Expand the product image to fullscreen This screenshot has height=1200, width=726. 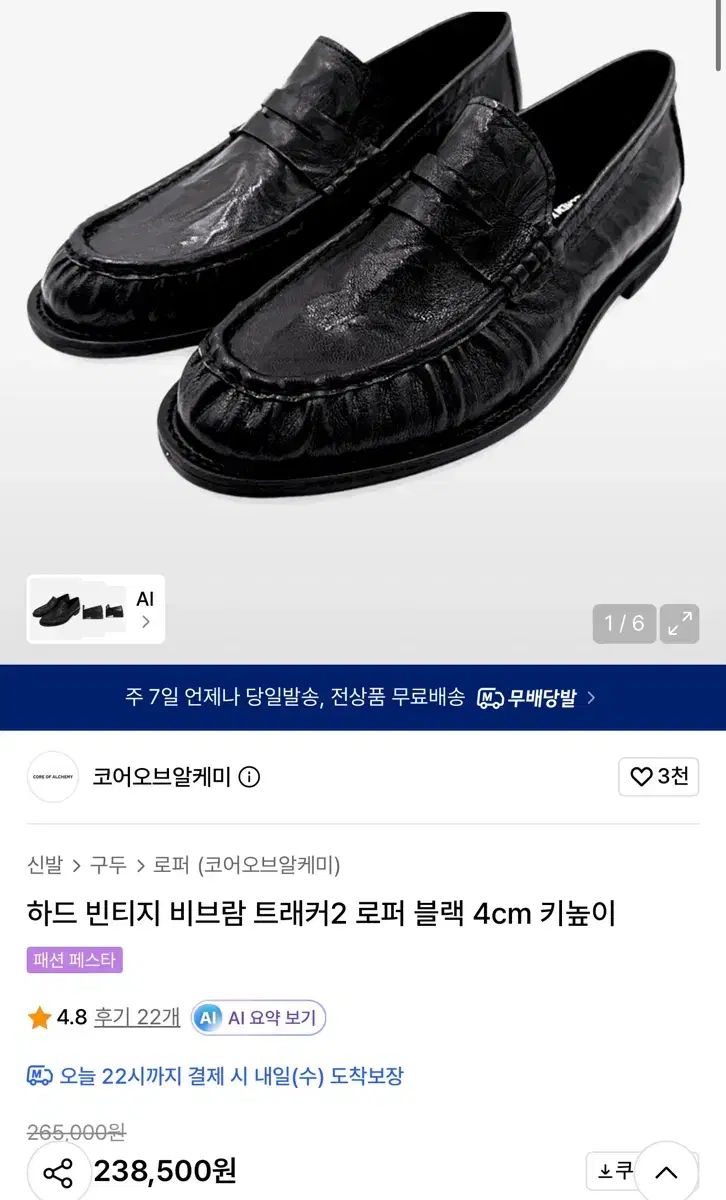click(x=680, y=624)
